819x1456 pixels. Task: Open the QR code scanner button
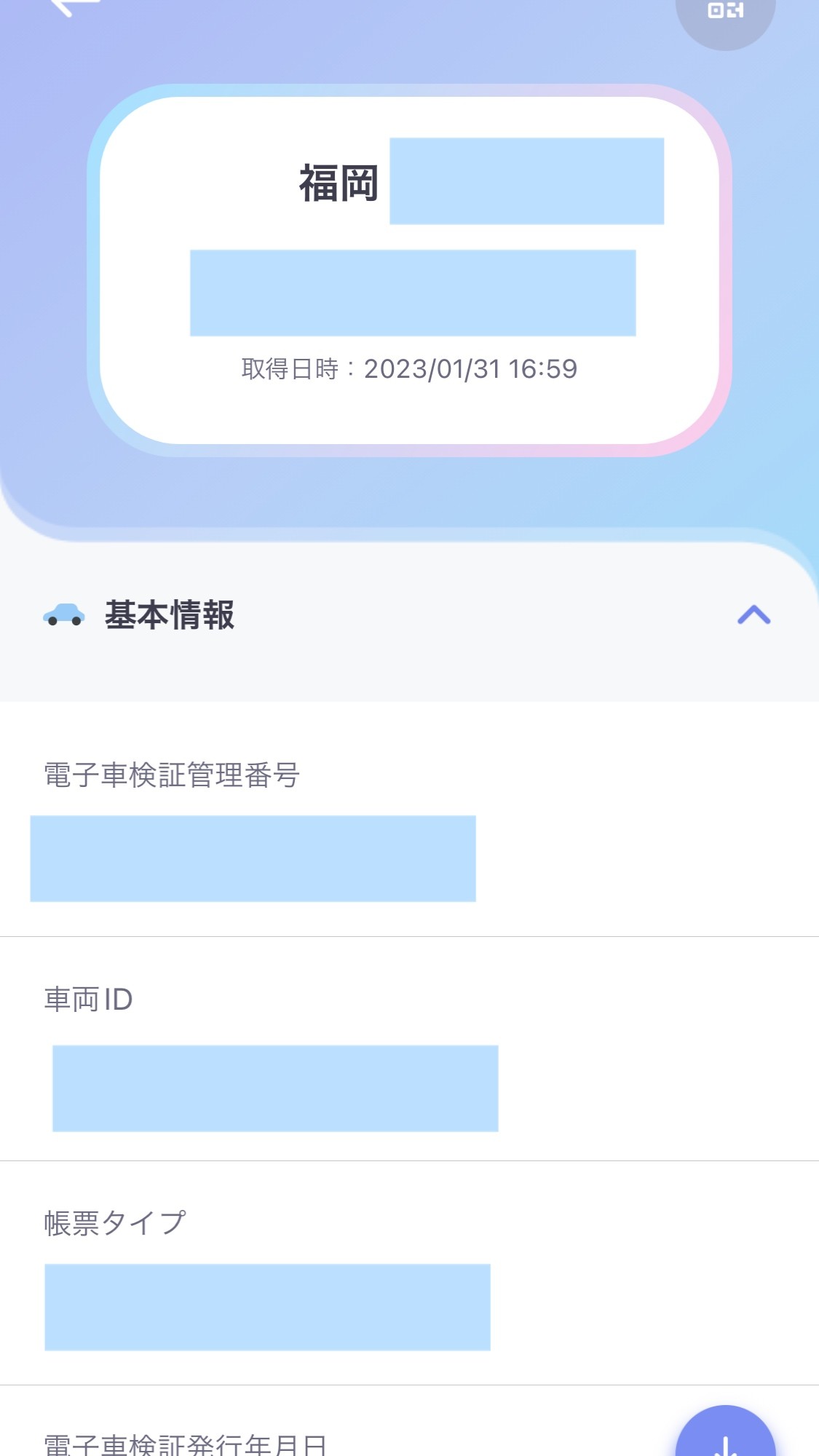click(x=725, y=15)
